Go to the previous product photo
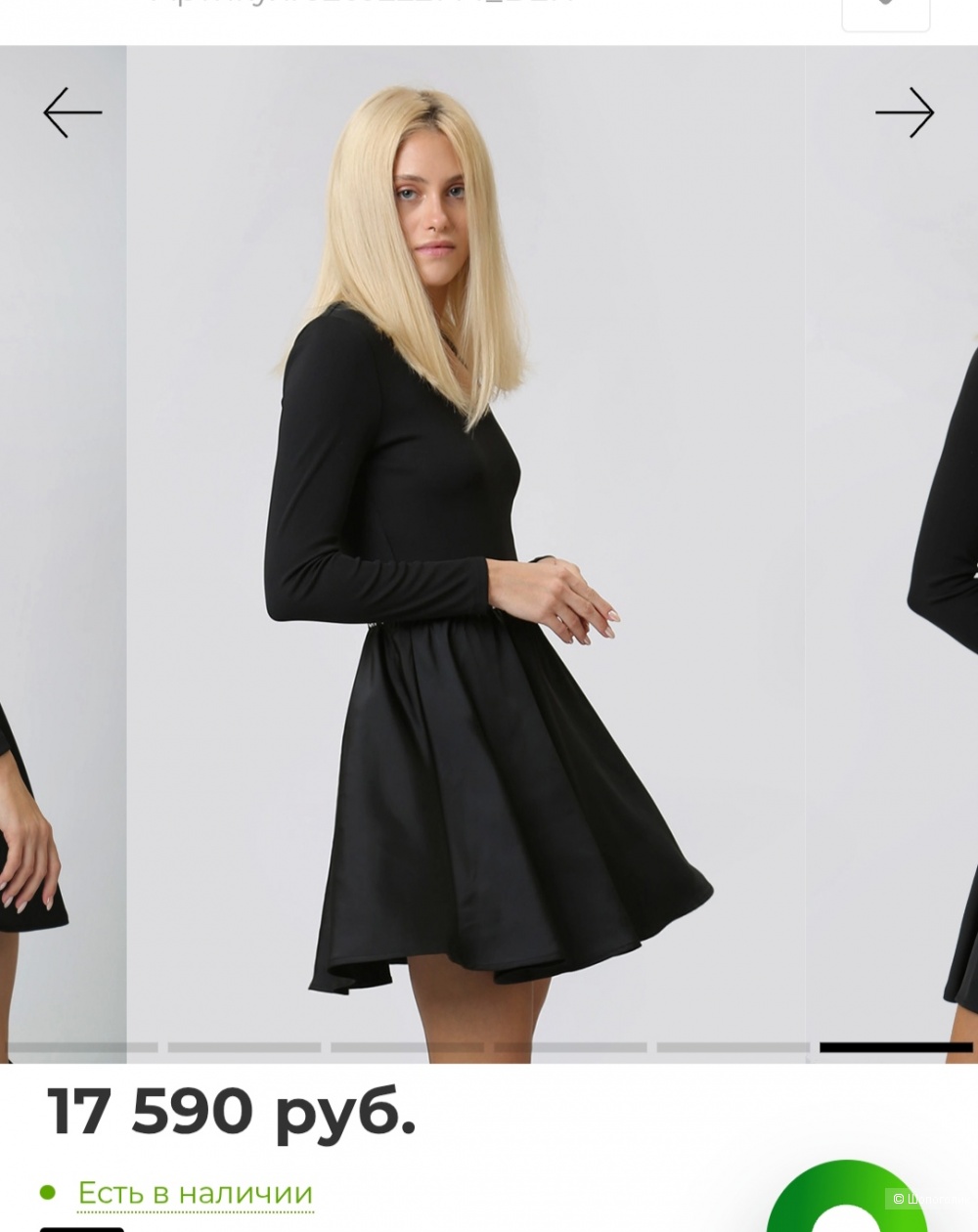The image size is (978, 1232). pos(72,112)
